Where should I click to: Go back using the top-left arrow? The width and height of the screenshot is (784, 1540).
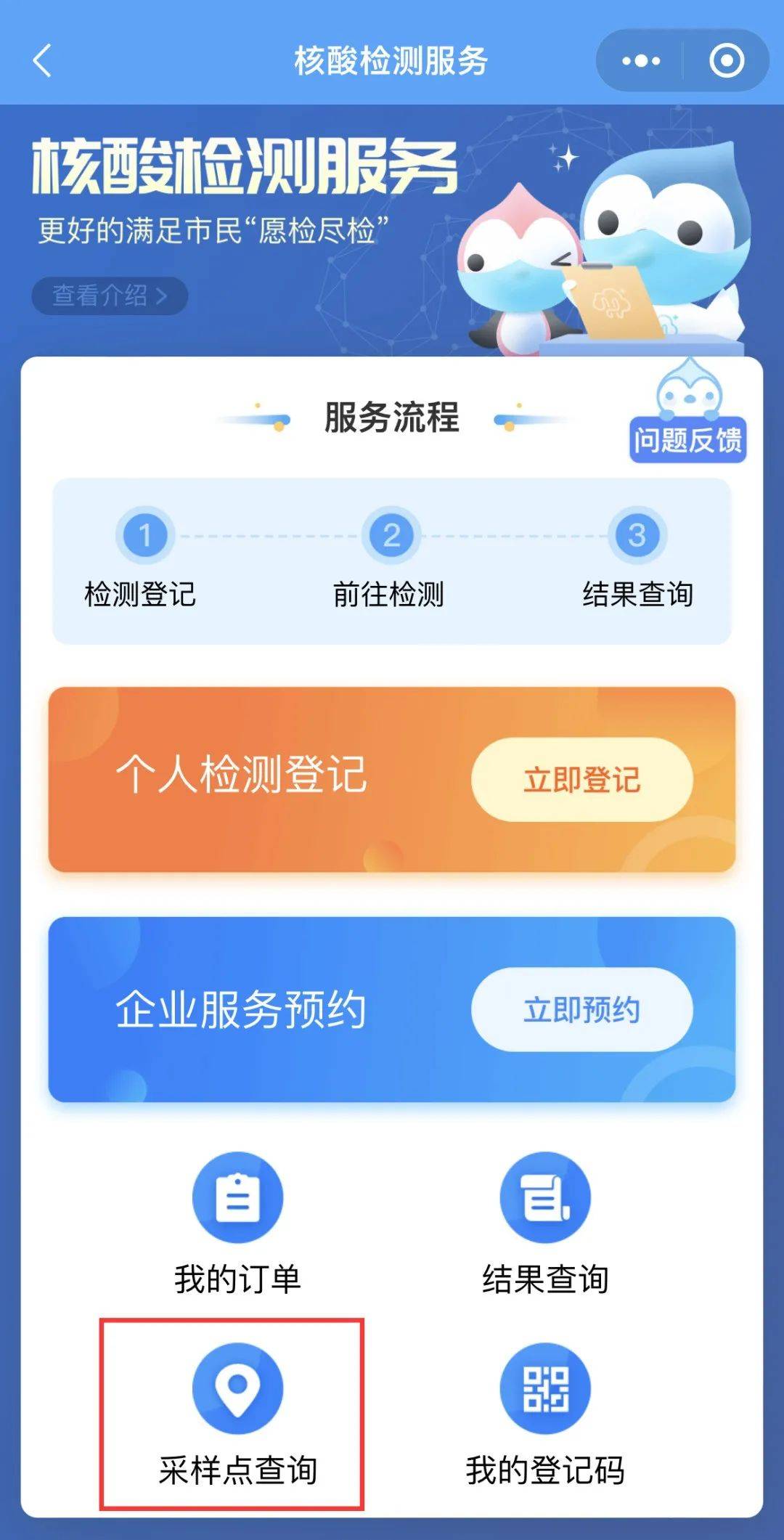pyautogui.click(x=43, y=61)
